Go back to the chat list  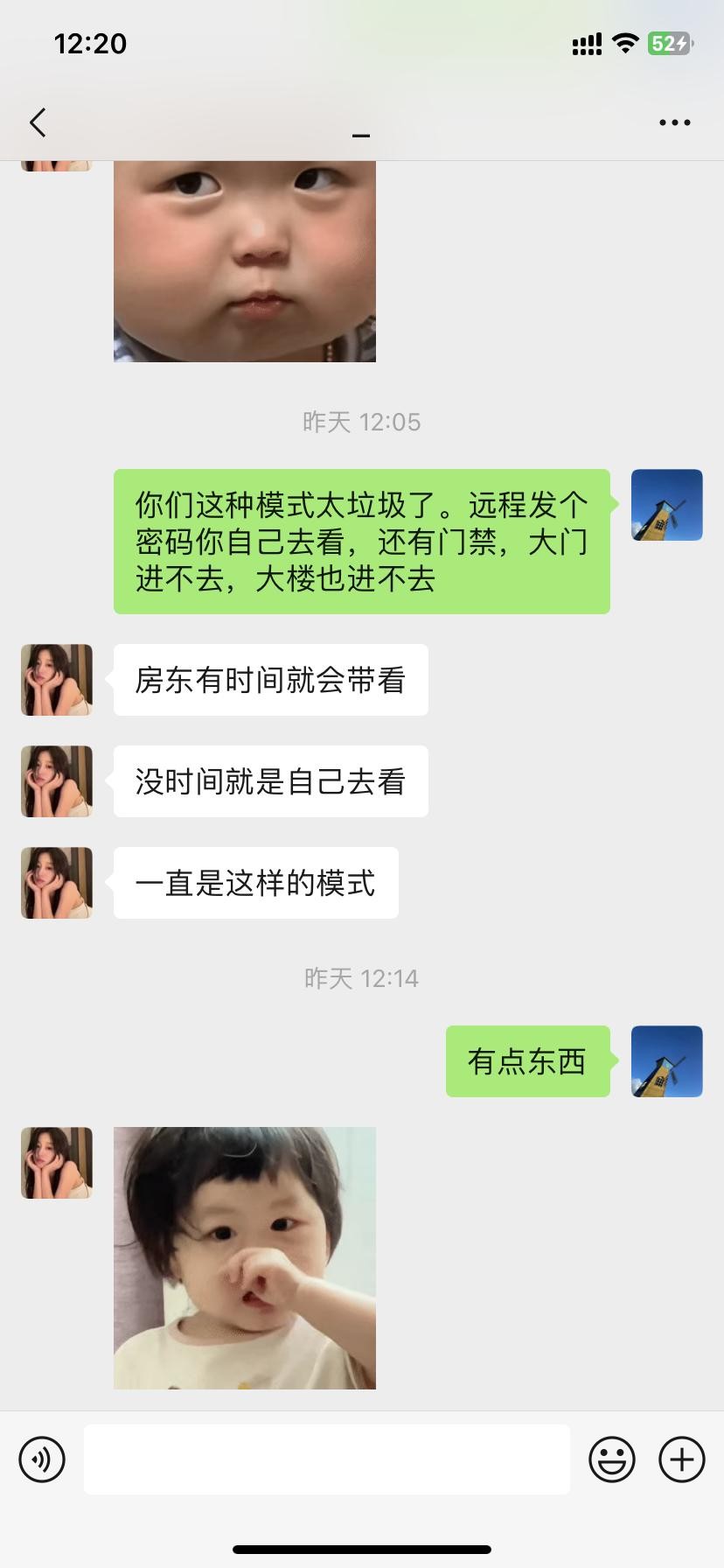pyautogui.click(x=38, y=122)
